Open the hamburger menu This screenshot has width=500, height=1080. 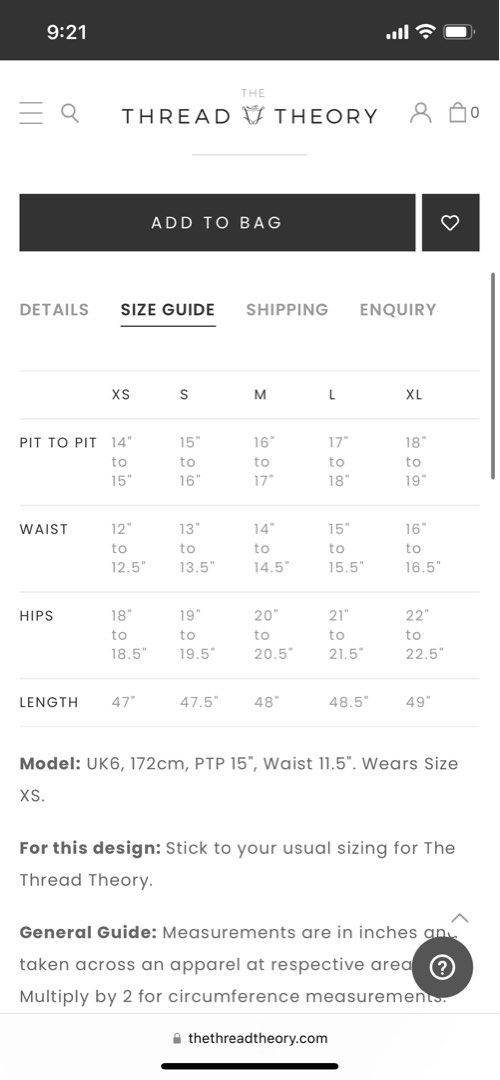31,113
